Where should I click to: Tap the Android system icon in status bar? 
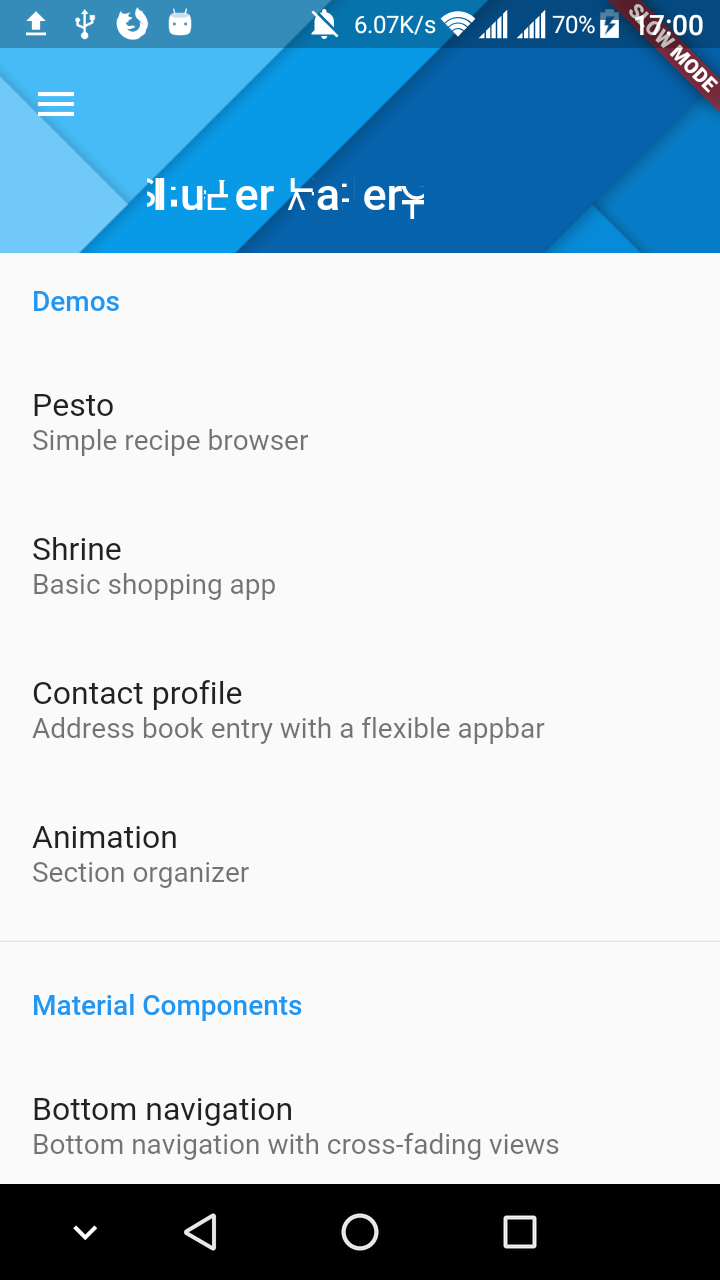pos(180,22)
